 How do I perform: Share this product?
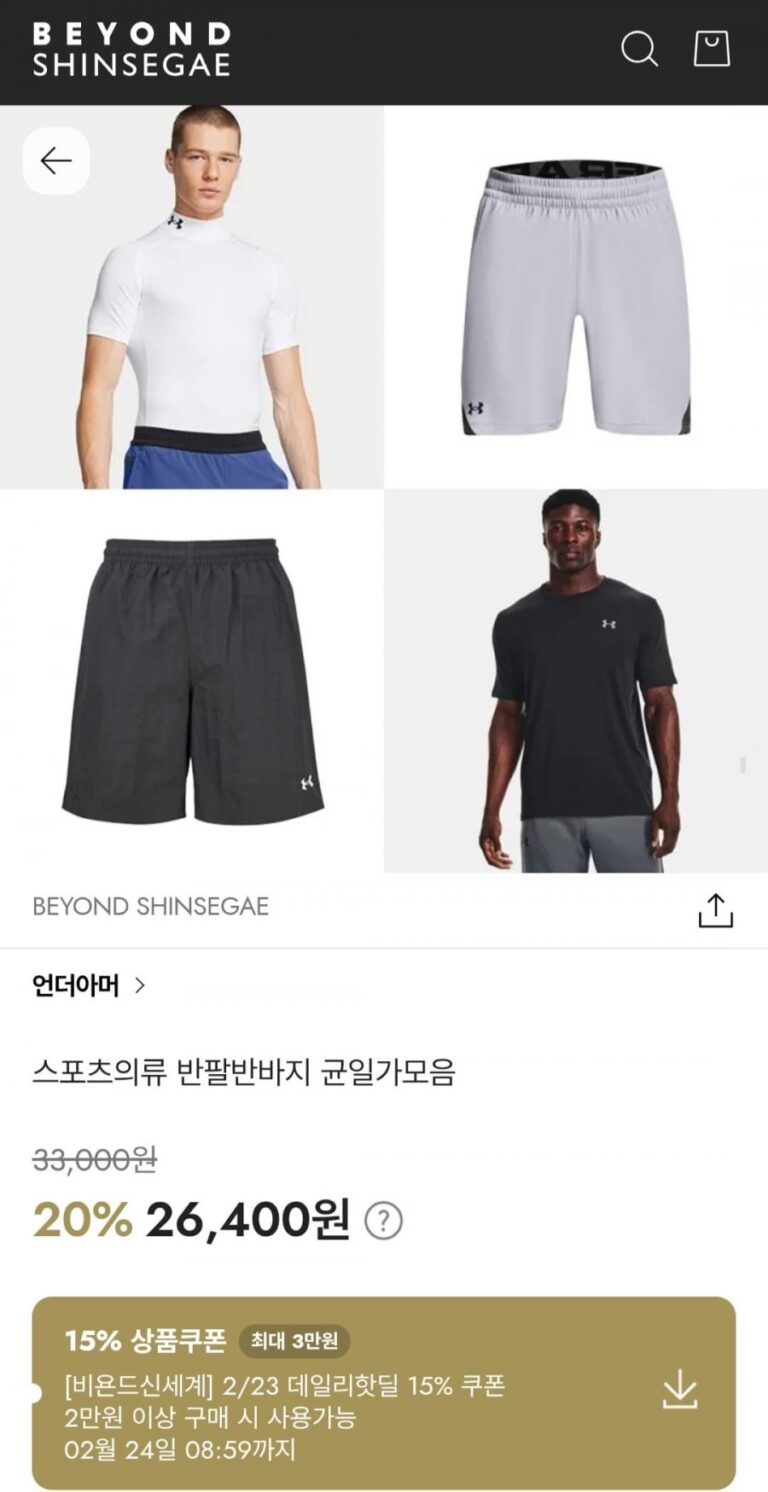pos(715,909)
